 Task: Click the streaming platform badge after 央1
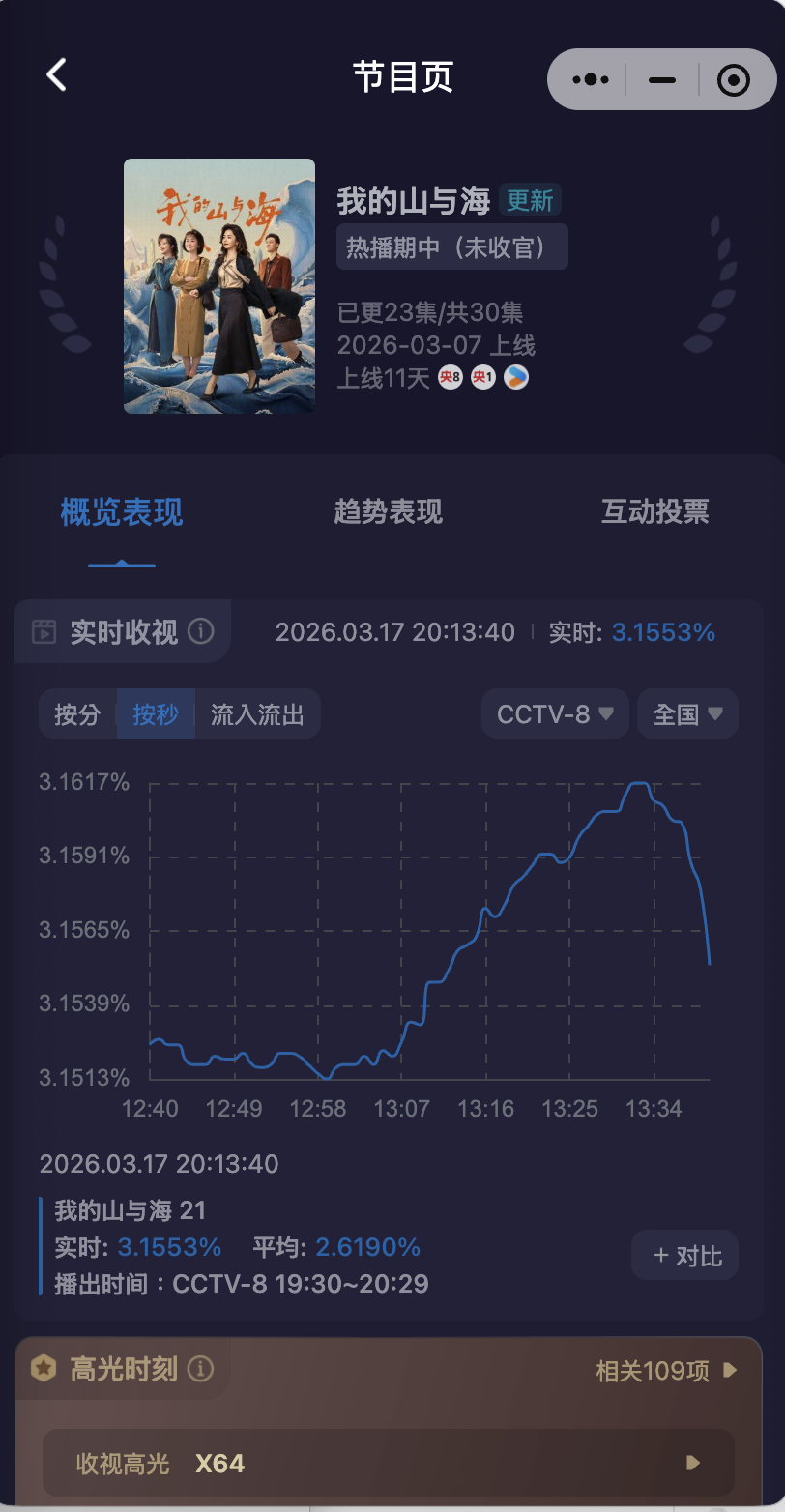pos(514,378)
